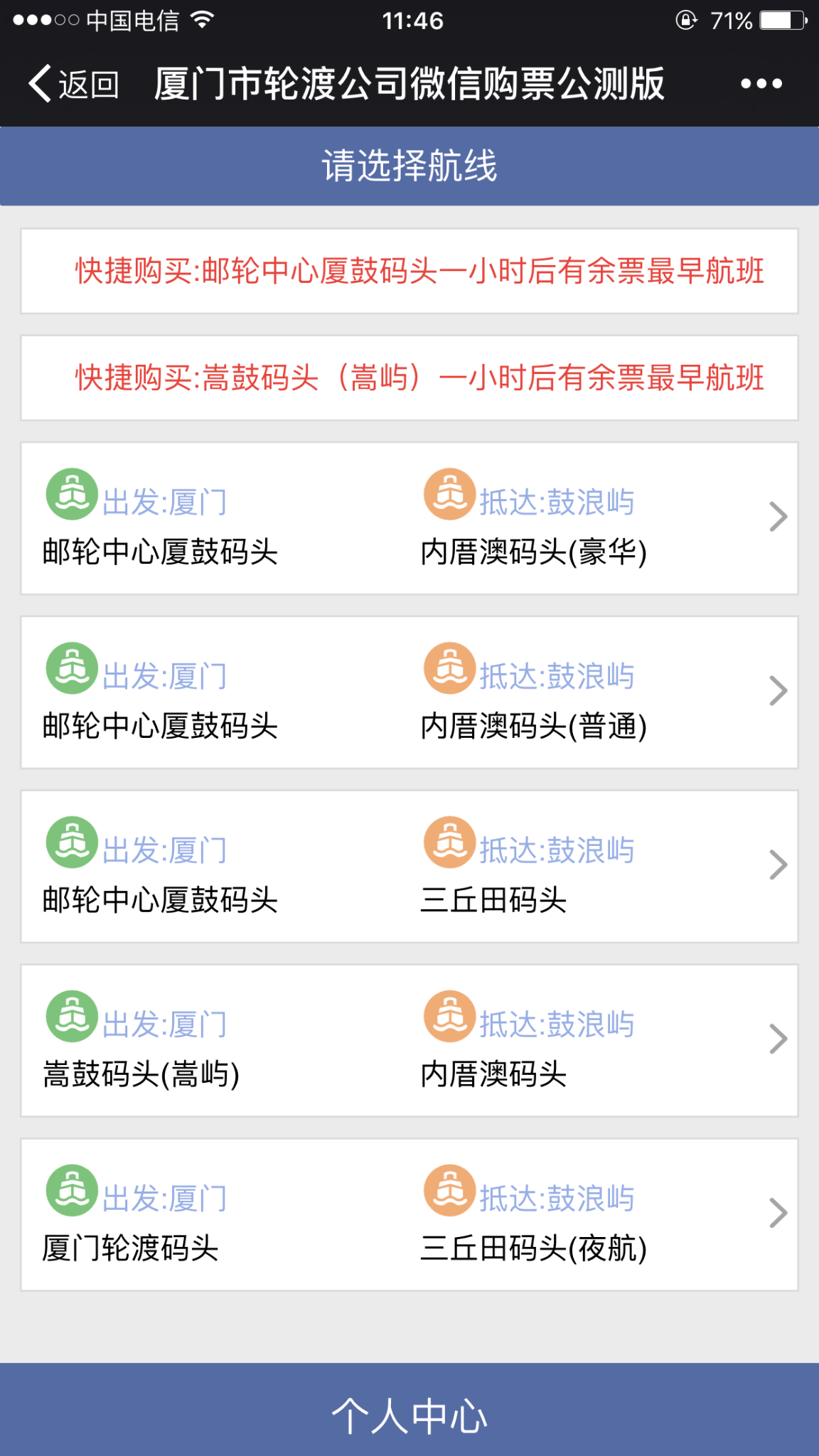Tap the 返回 back button
The image size is (819, 1456).
(x=73, y=84)
